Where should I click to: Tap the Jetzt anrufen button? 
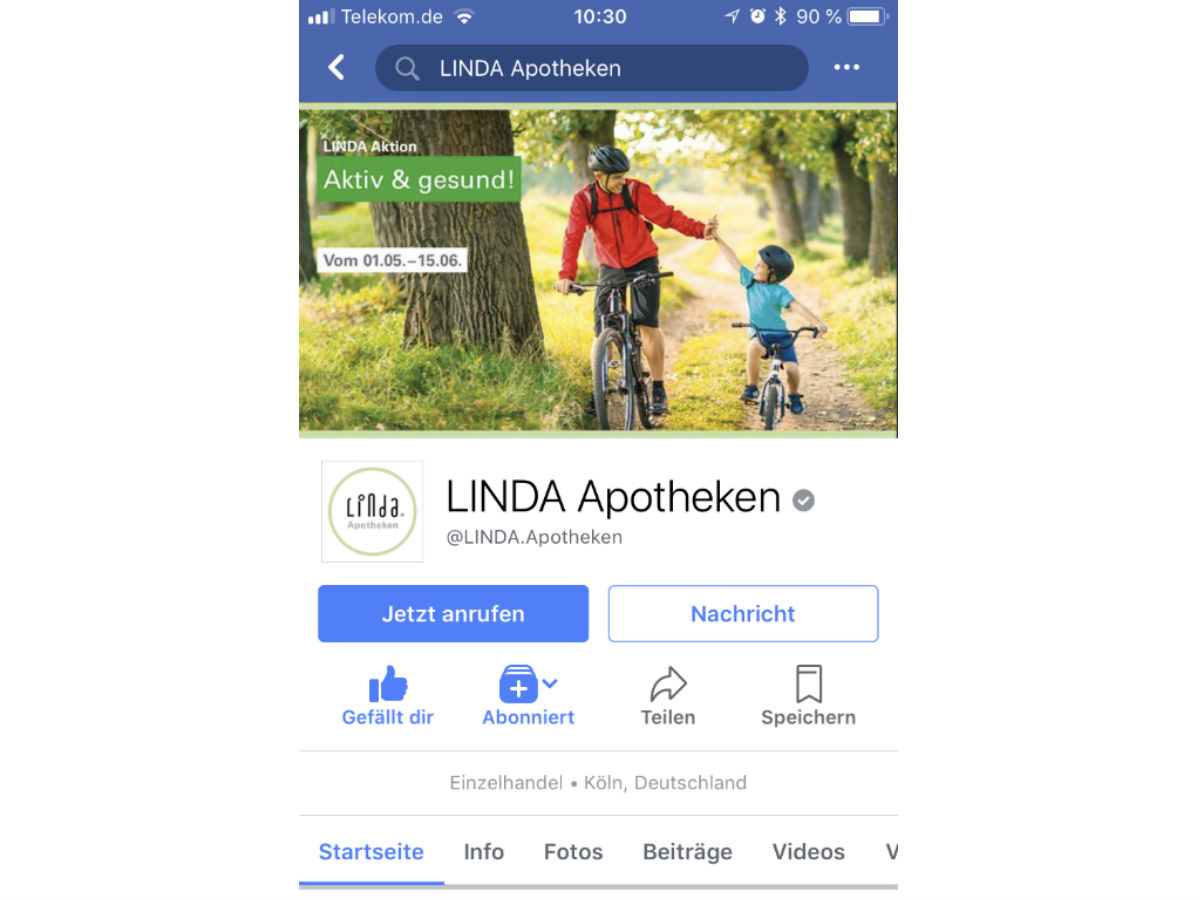(453, 614)
